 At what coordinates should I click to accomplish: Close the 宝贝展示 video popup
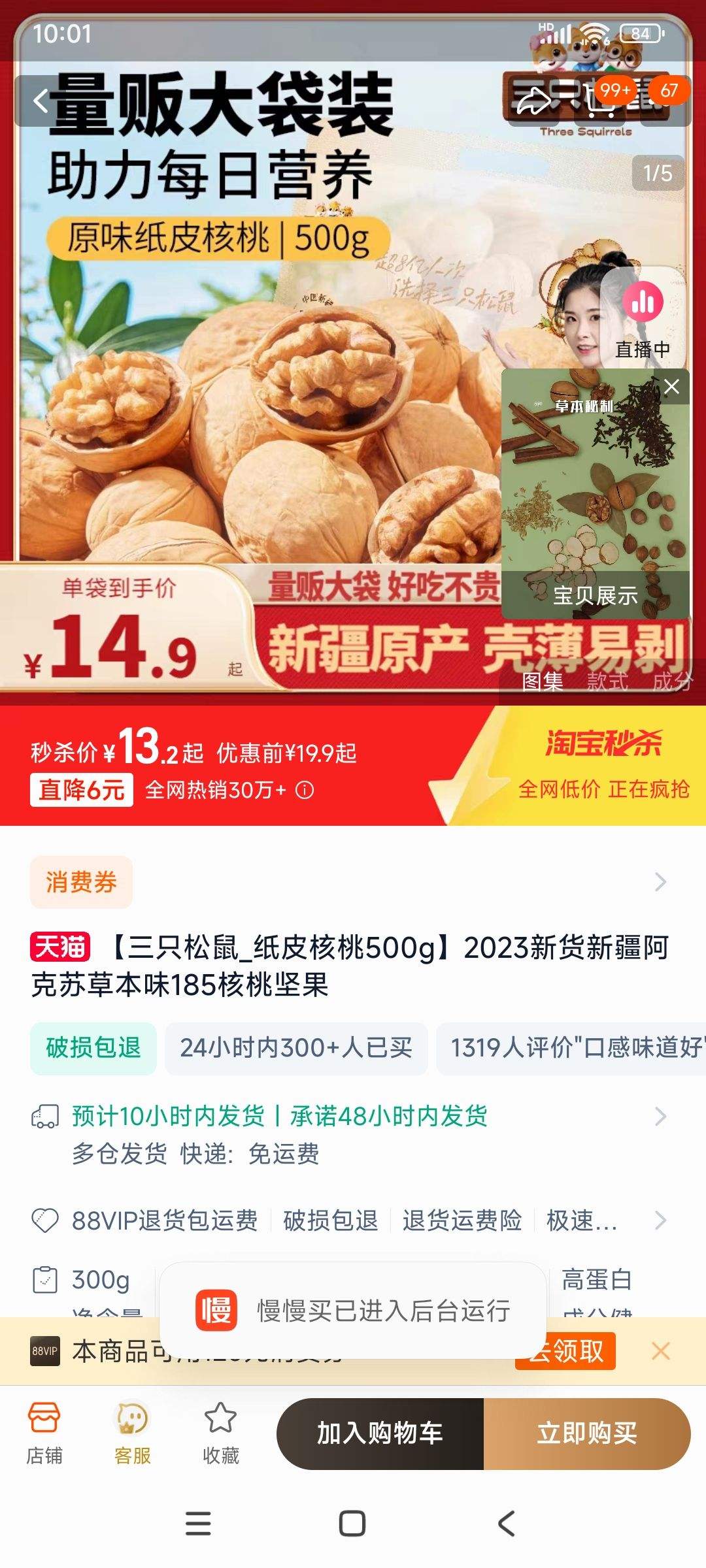(x=671, y=387)
